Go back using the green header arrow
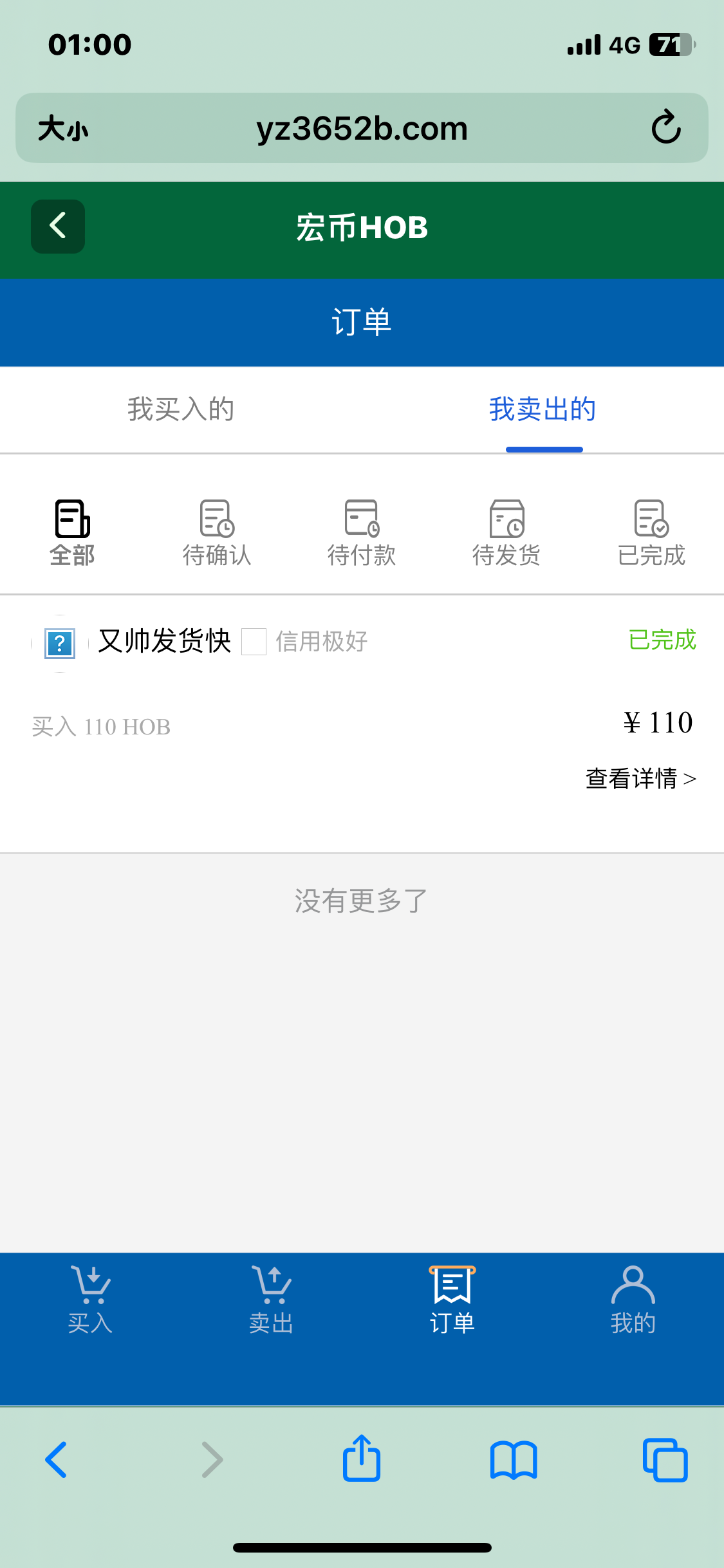The image size is (724, 1568). 58,226
